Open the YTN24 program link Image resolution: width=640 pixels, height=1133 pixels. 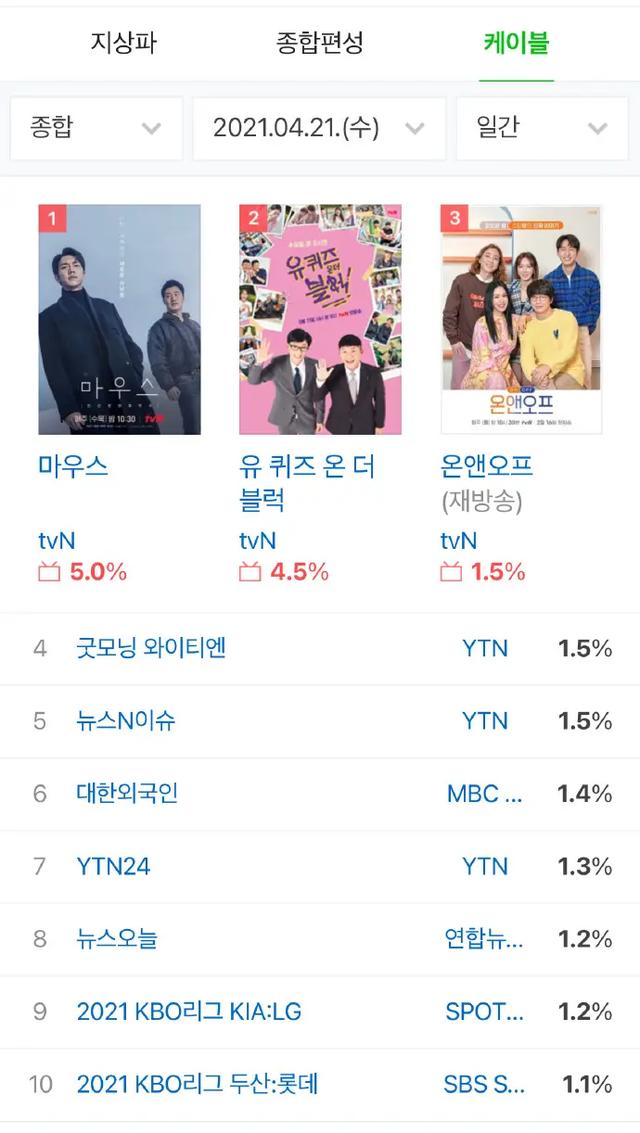[x=113, y=866]
